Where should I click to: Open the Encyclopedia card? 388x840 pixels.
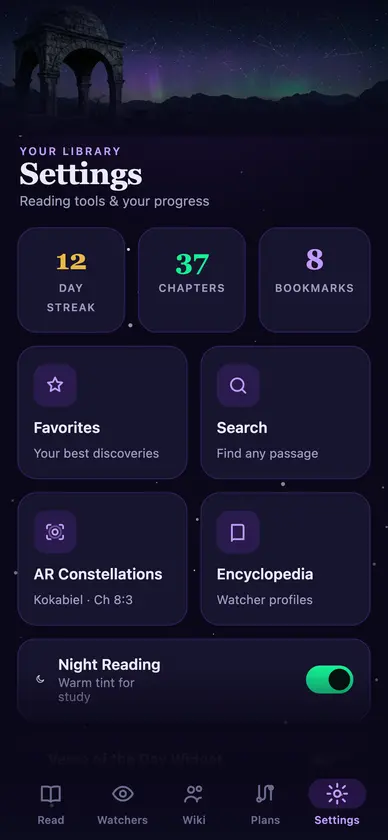coord(285,559)
